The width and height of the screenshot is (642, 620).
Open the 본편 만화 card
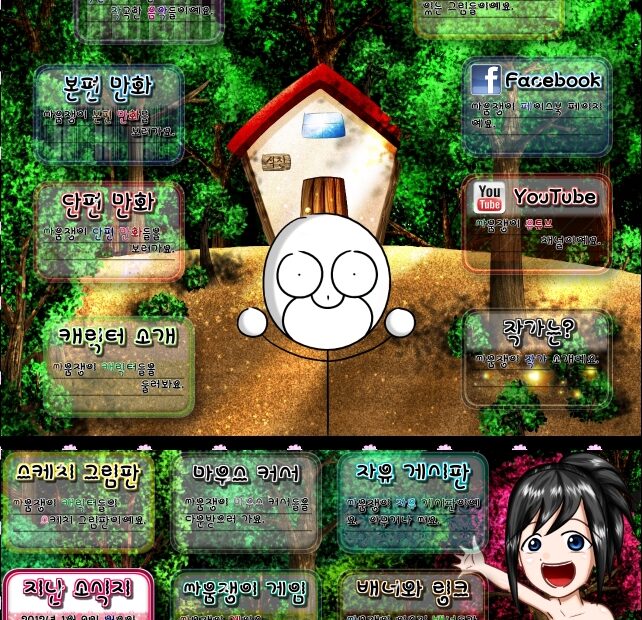click(109, 113)
